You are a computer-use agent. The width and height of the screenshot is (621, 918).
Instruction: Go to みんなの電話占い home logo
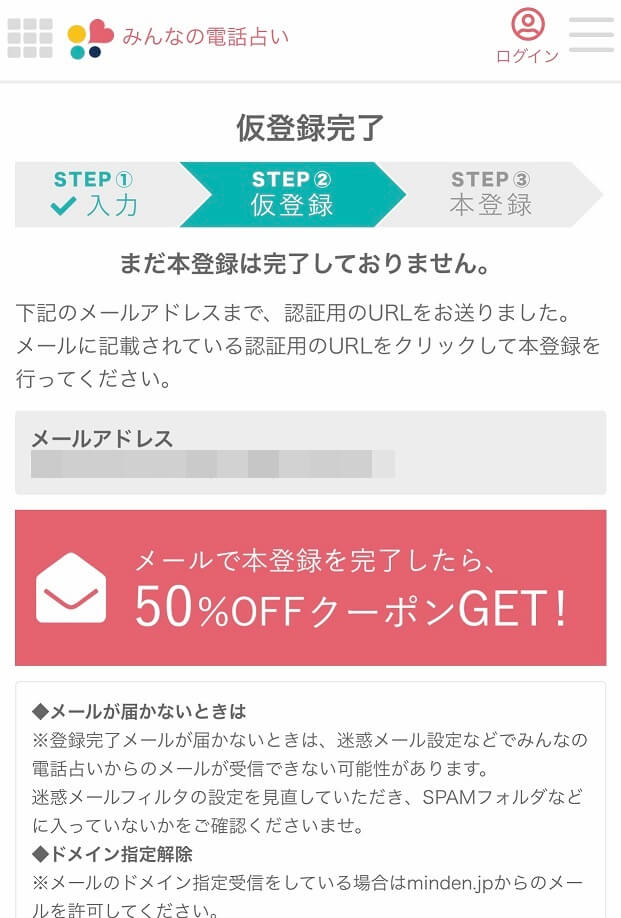pyautogui.click(x=178, y=37)
